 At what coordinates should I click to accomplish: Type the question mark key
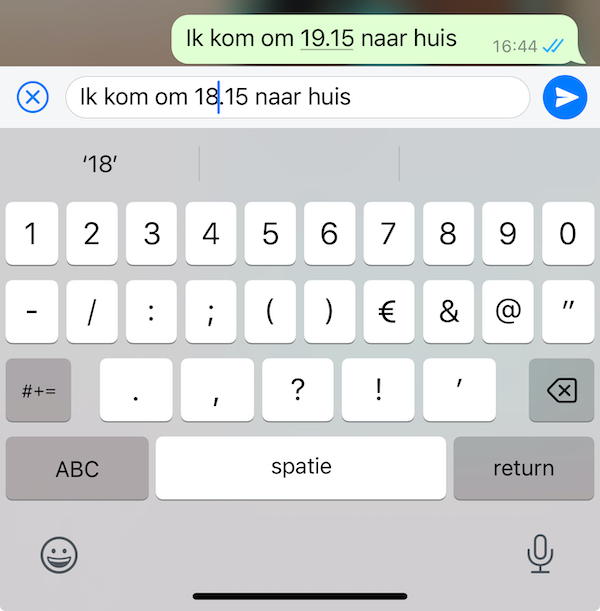click(x=297, y=390)
